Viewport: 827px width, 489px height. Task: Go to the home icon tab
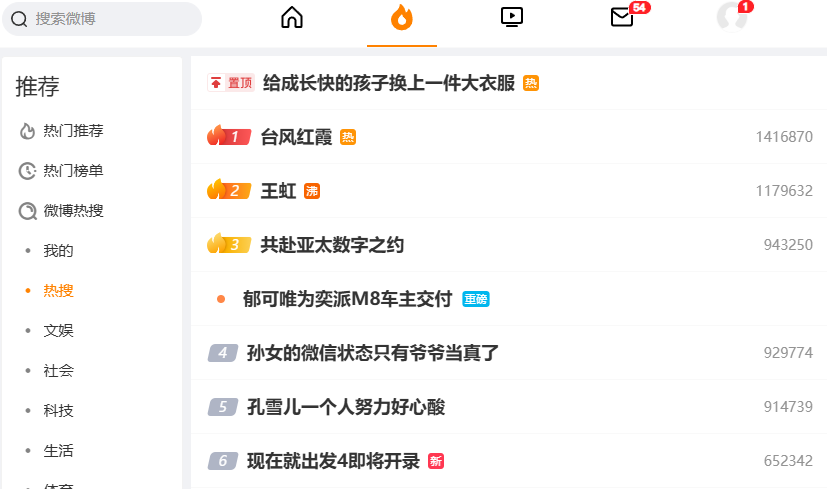292,17
